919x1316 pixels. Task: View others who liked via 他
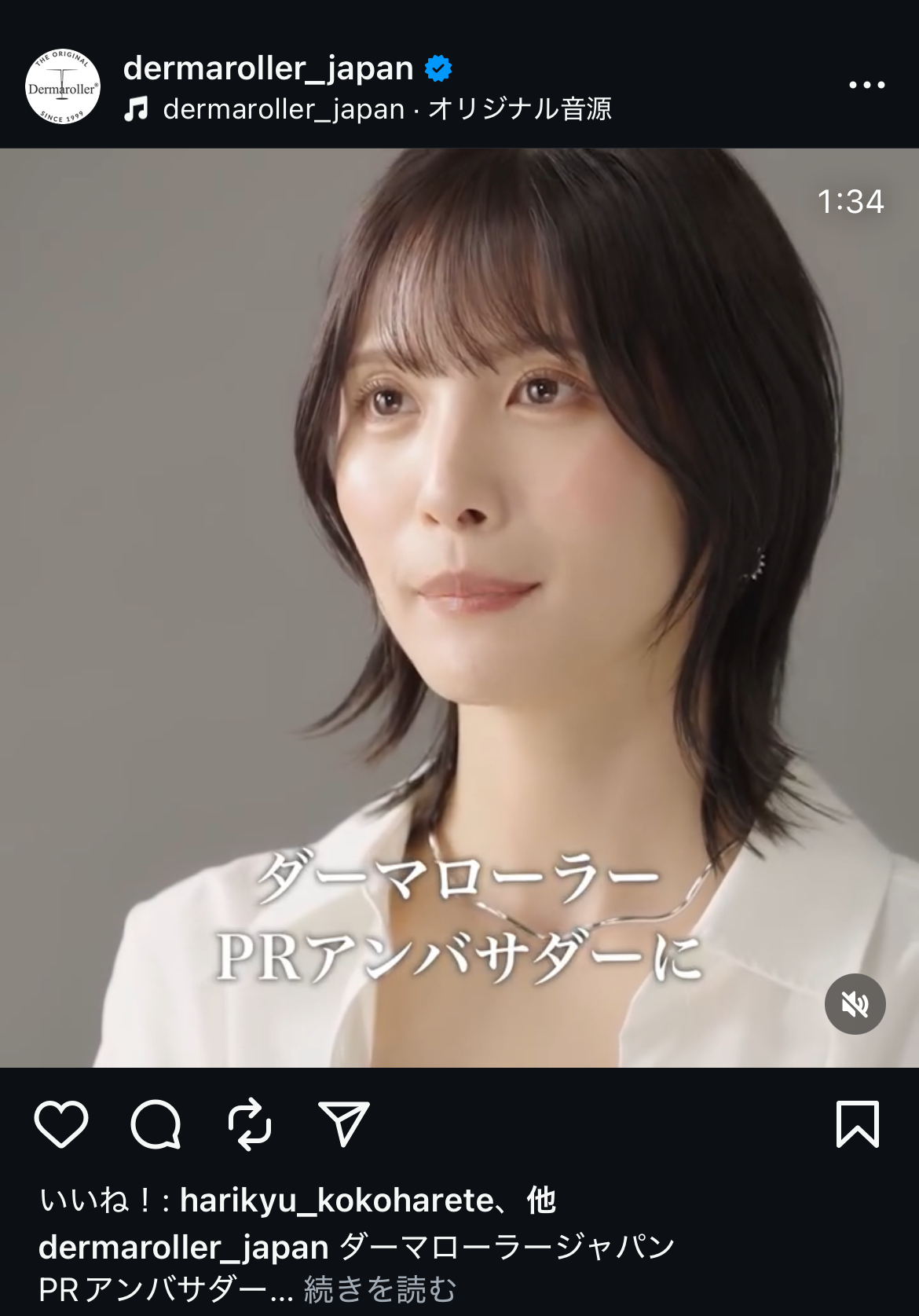click(541, 1201)
